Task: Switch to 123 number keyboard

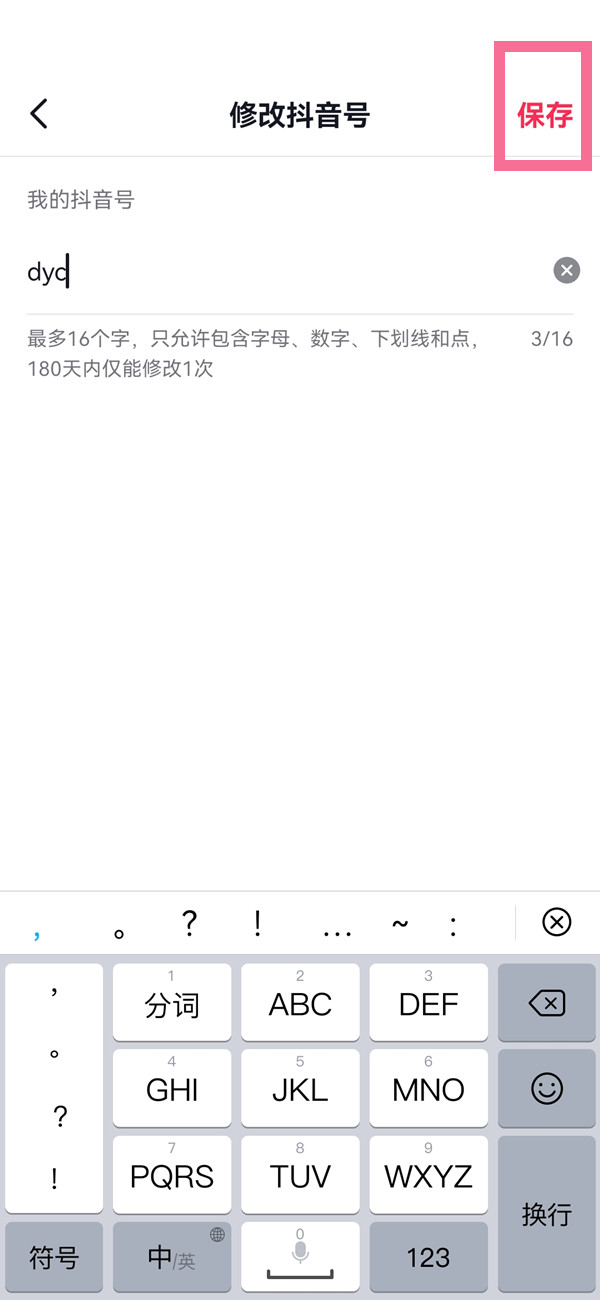Action: 428,1257
